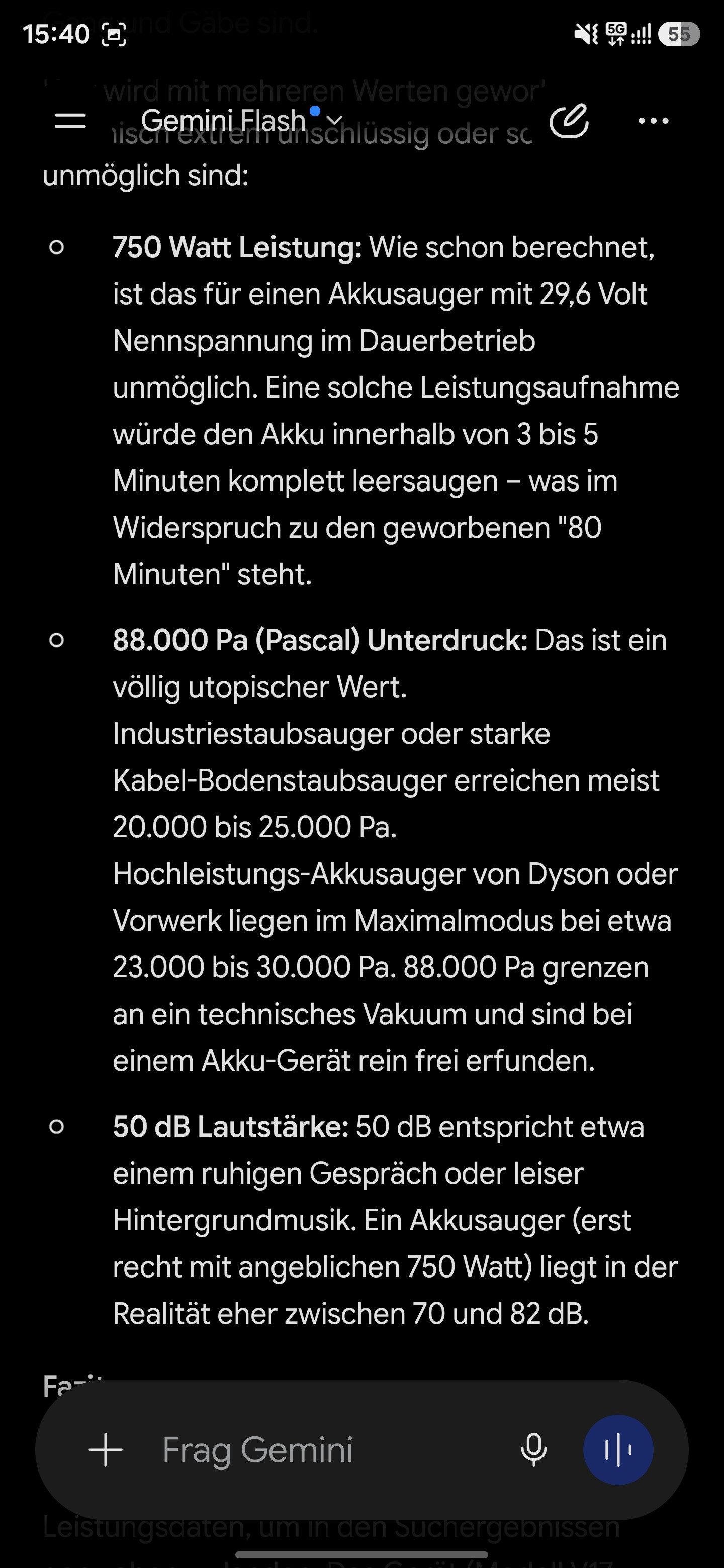The image size is (724, 1568).
Task: Tap the plus icon to add attachment
Action: 106,1450
